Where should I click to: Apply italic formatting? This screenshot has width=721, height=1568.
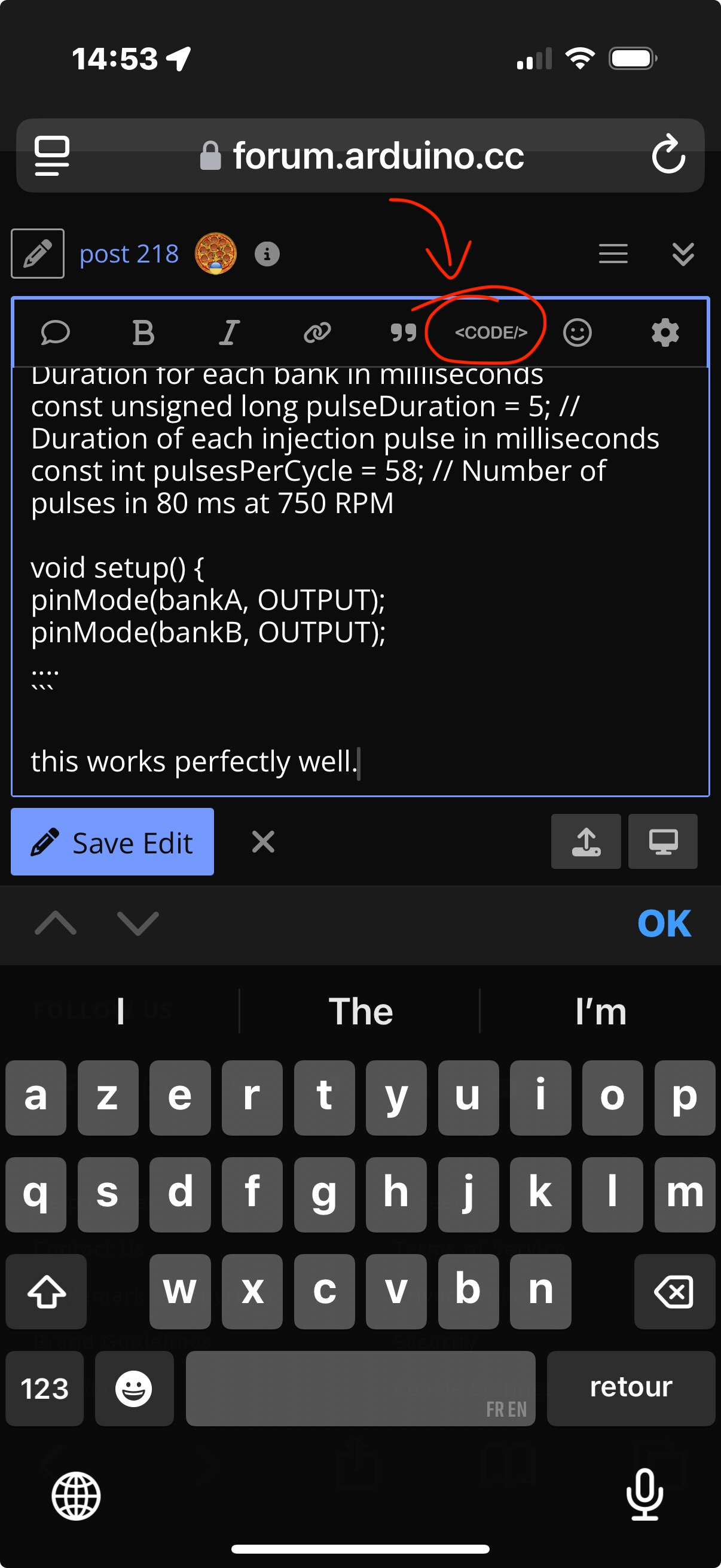230,332
